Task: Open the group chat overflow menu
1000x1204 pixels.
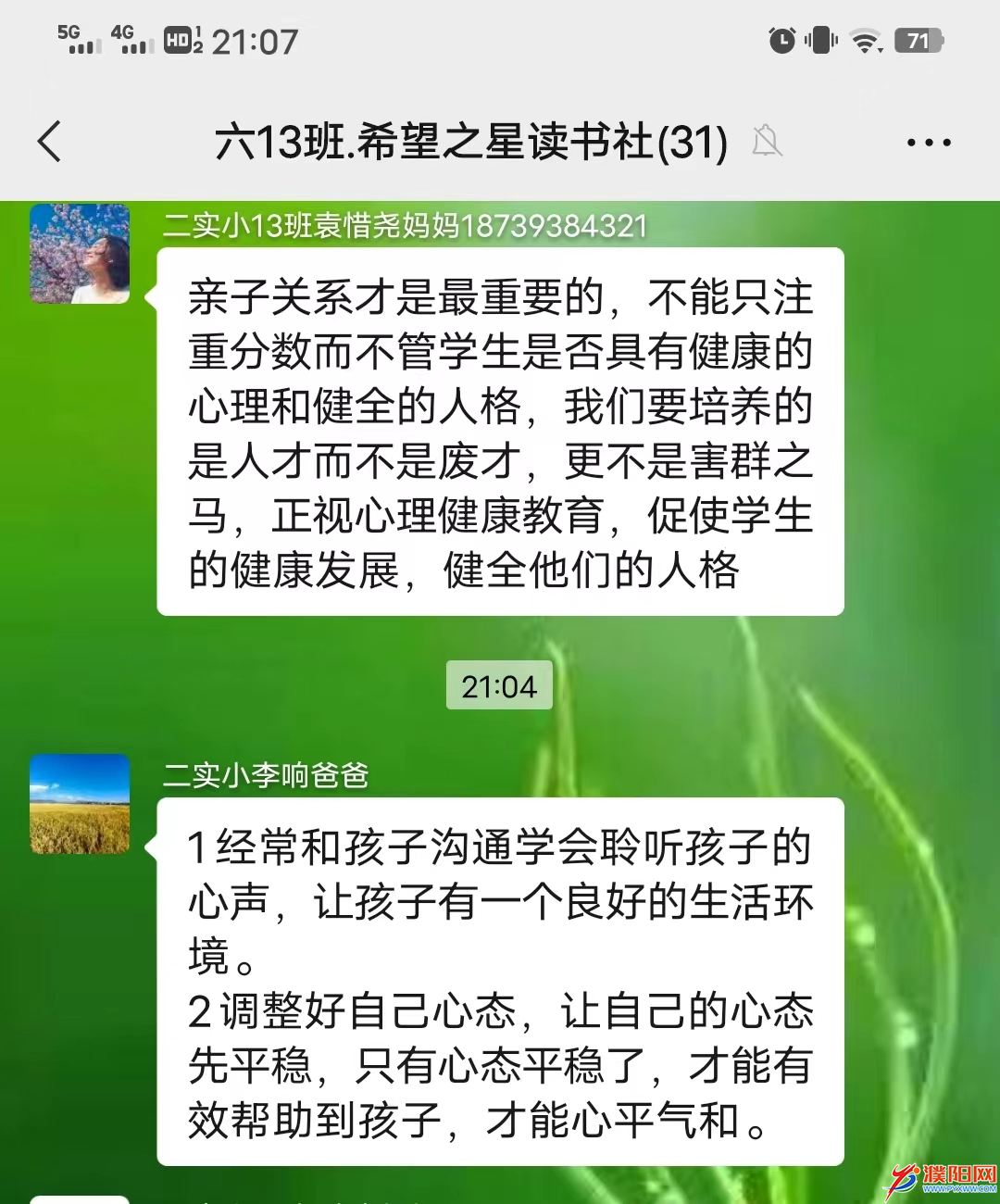Action: tap(928, 143)
